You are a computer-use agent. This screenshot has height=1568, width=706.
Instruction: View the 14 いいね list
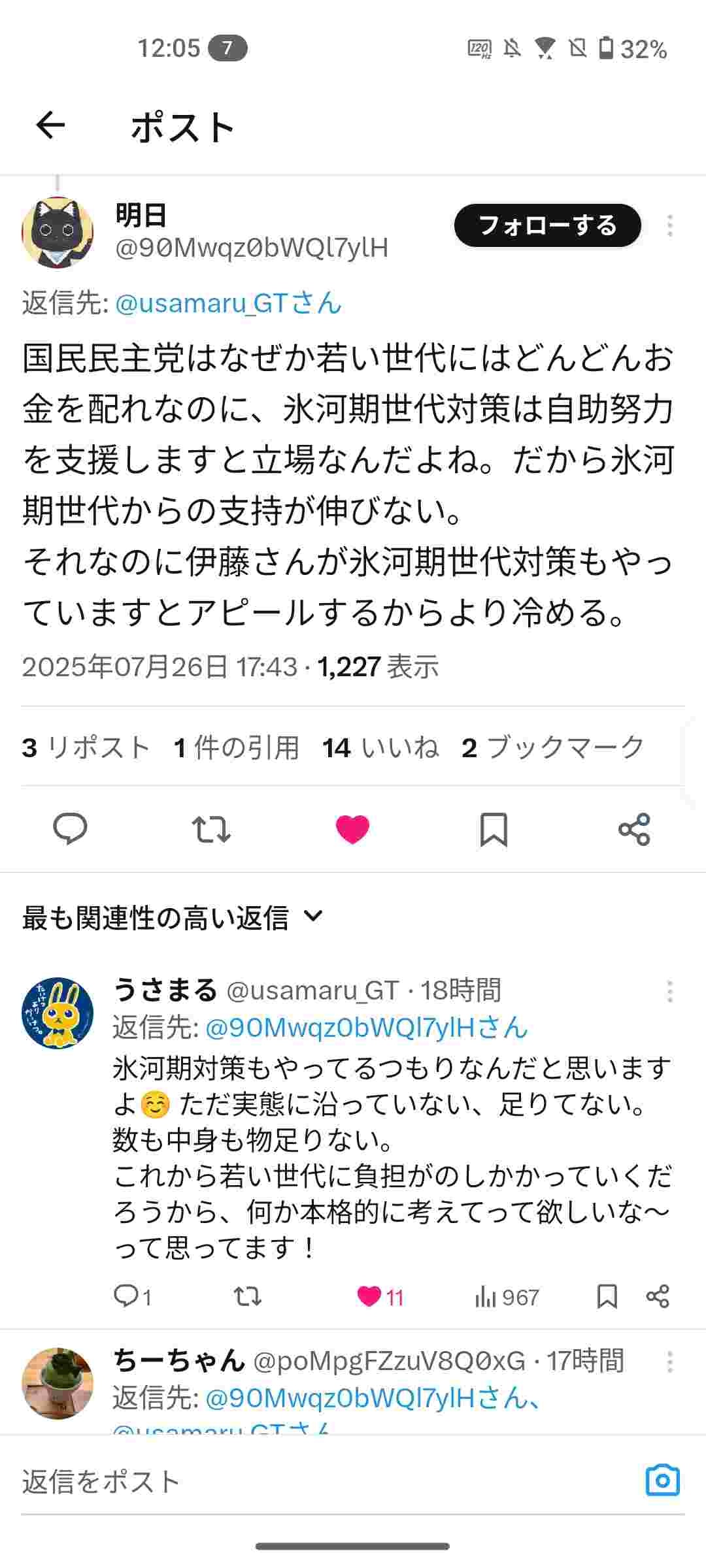[x=380, y=747]
